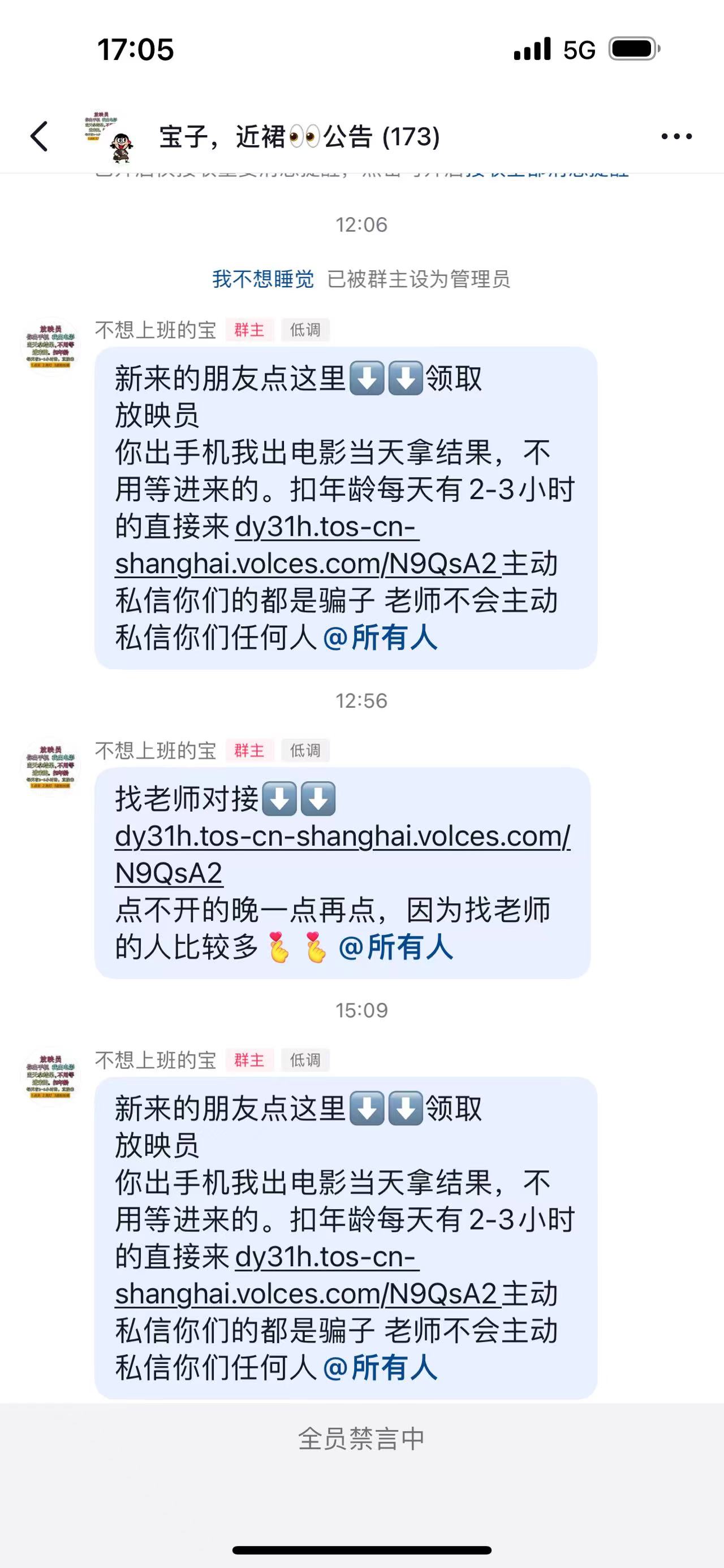Tap the 我不想睡觉 member name link
Viewport: 724px width, 1568px height.
[x=263, y=279]
